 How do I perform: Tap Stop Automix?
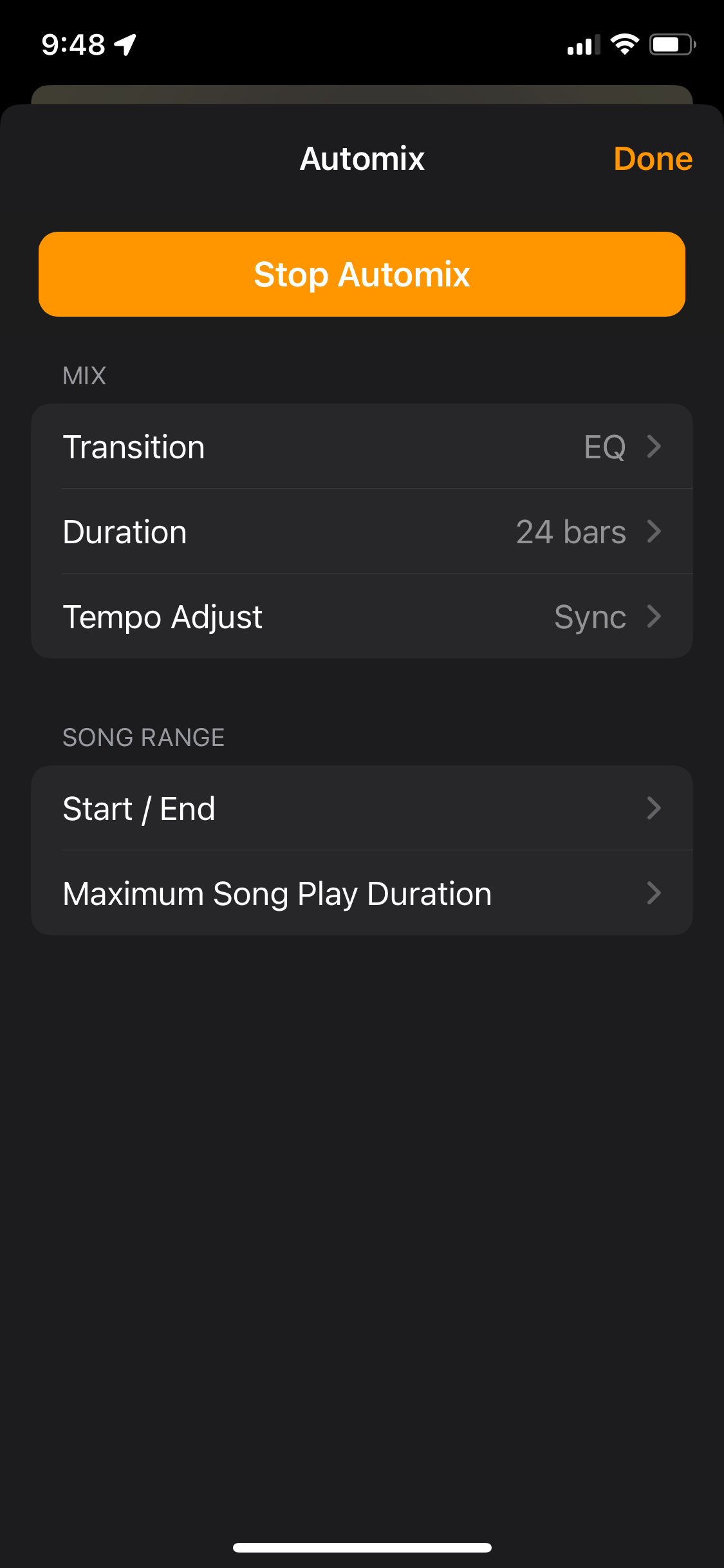(x=362, y=274)
